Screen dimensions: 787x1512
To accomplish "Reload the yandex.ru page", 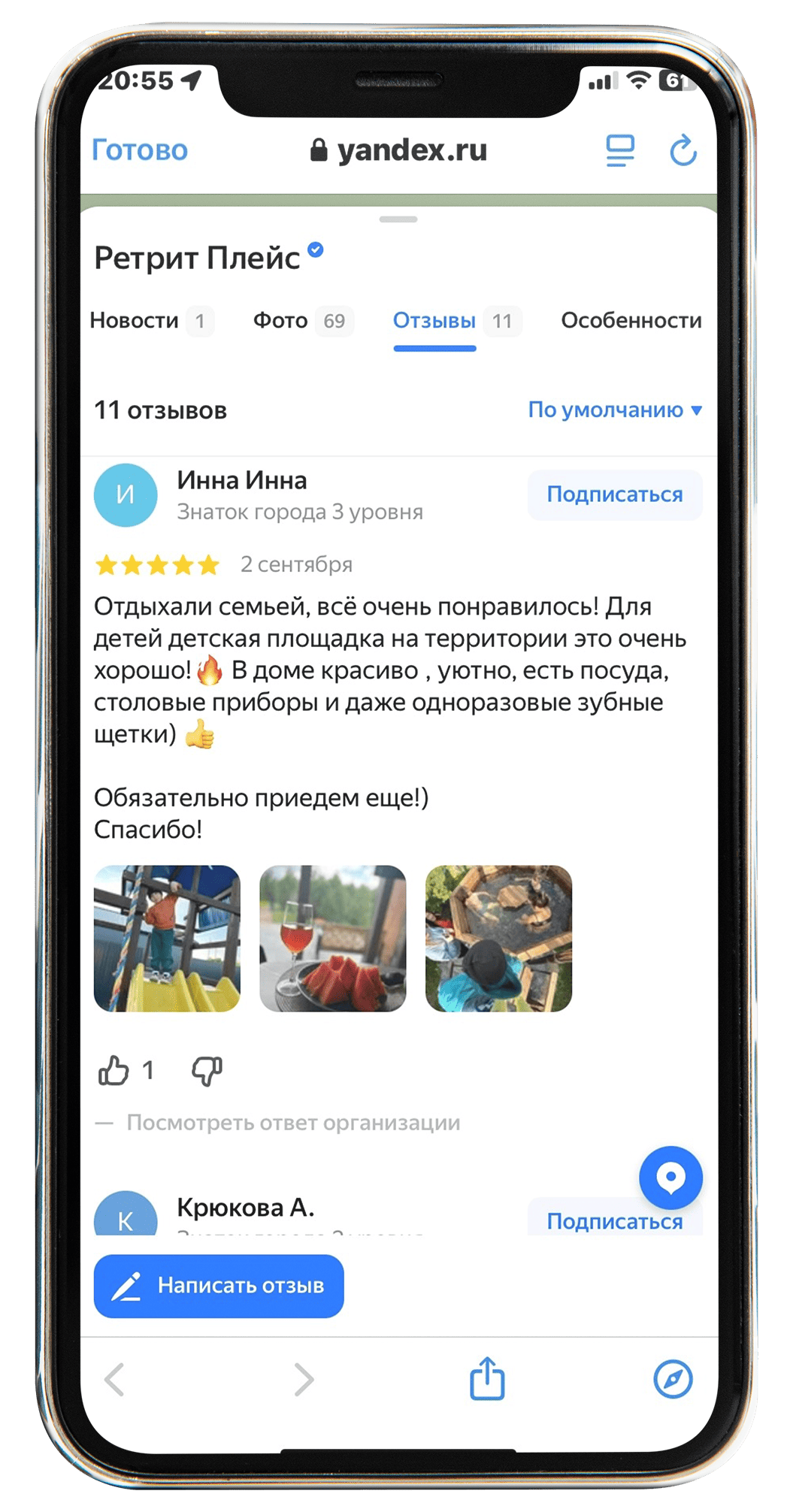I will tap(683, 150).
